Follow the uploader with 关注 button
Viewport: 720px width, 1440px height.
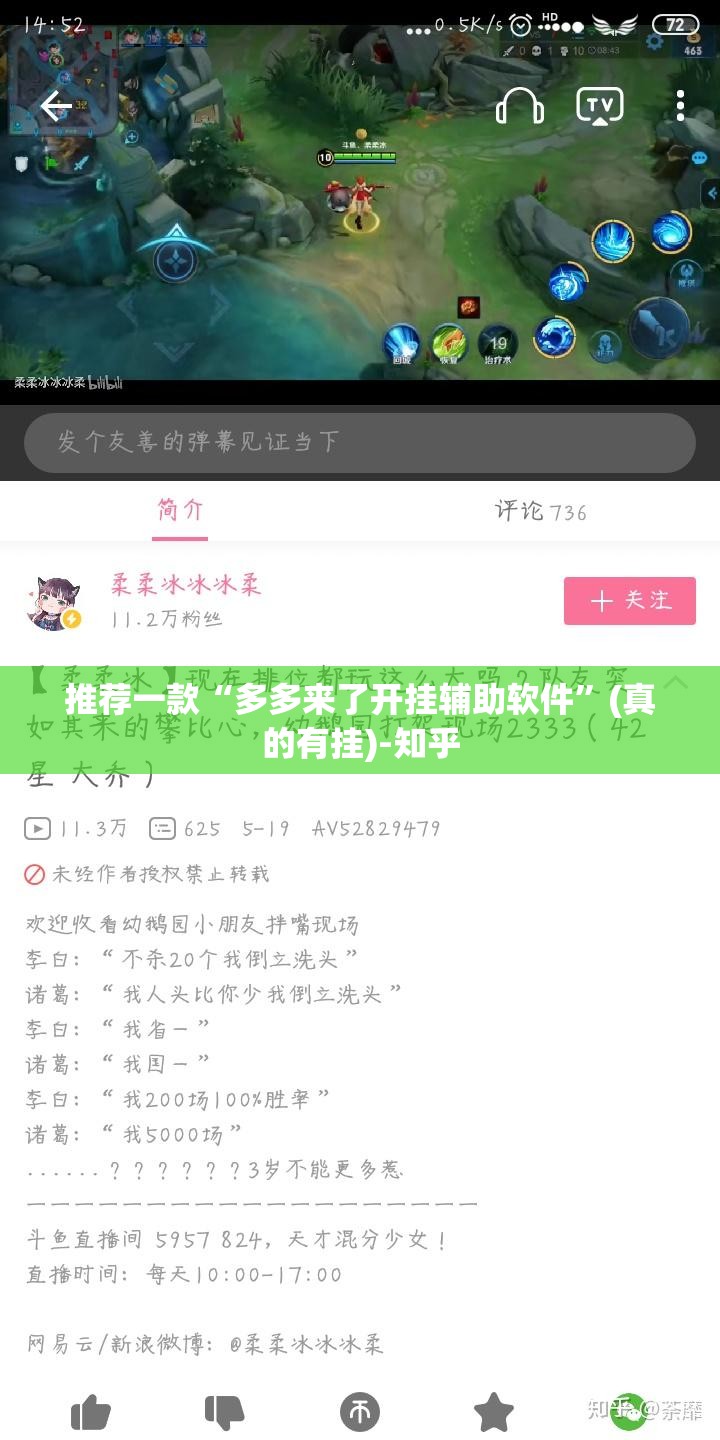point(629,600)
